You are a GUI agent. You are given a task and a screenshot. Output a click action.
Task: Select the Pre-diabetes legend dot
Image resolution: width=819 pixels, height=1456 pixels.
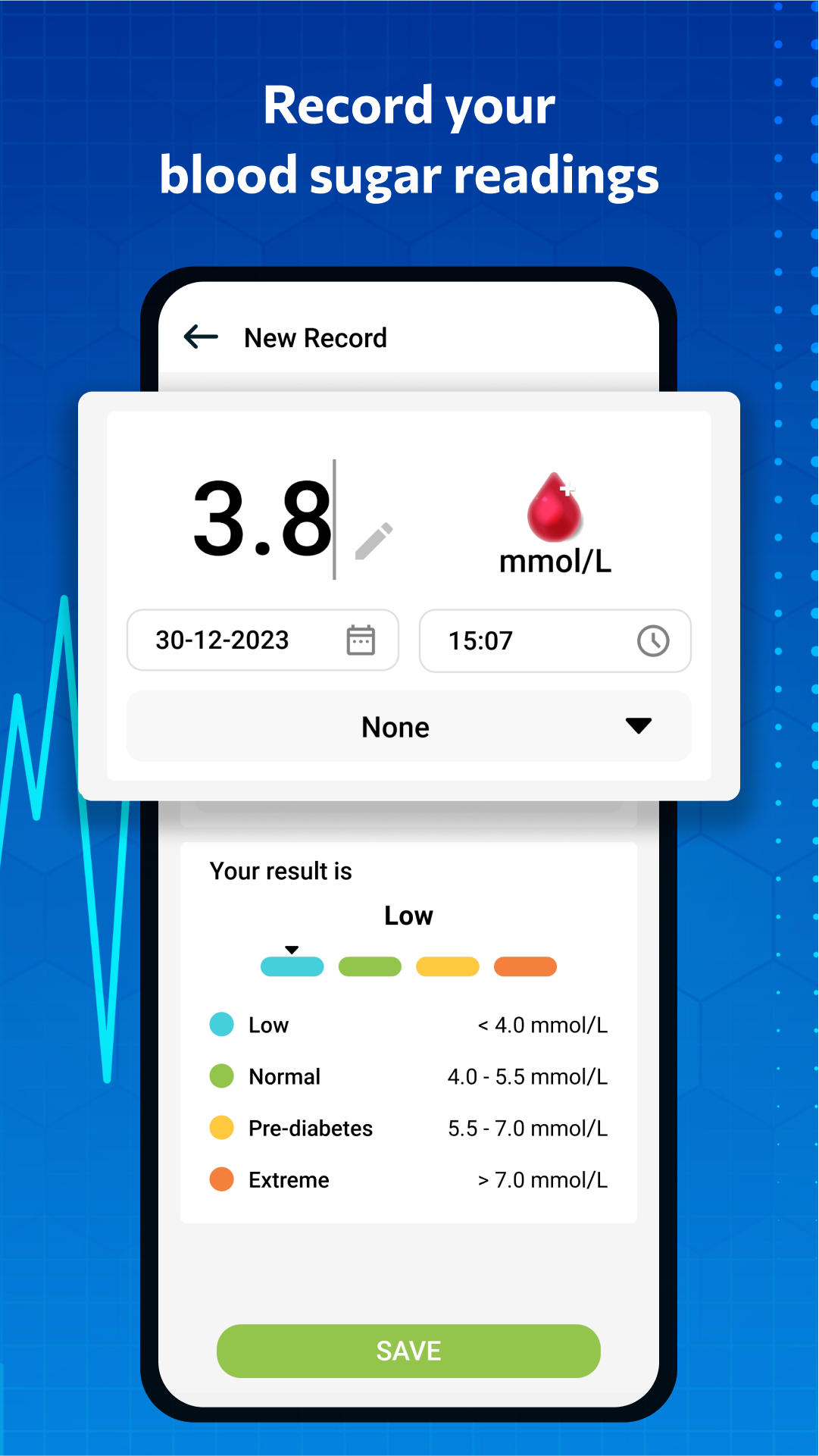click(x=220, y=1128)
